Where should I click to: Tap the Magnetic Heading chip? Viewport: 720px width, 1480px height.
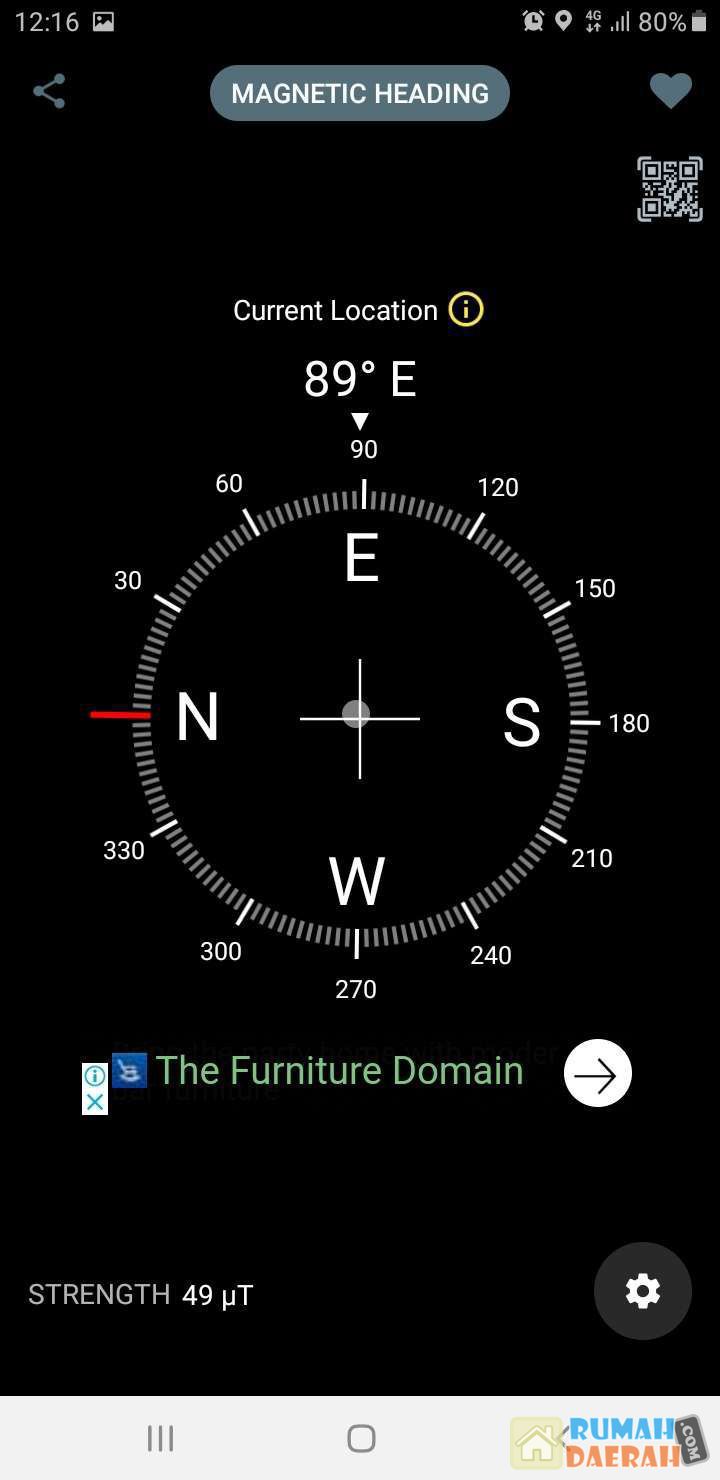360,93
